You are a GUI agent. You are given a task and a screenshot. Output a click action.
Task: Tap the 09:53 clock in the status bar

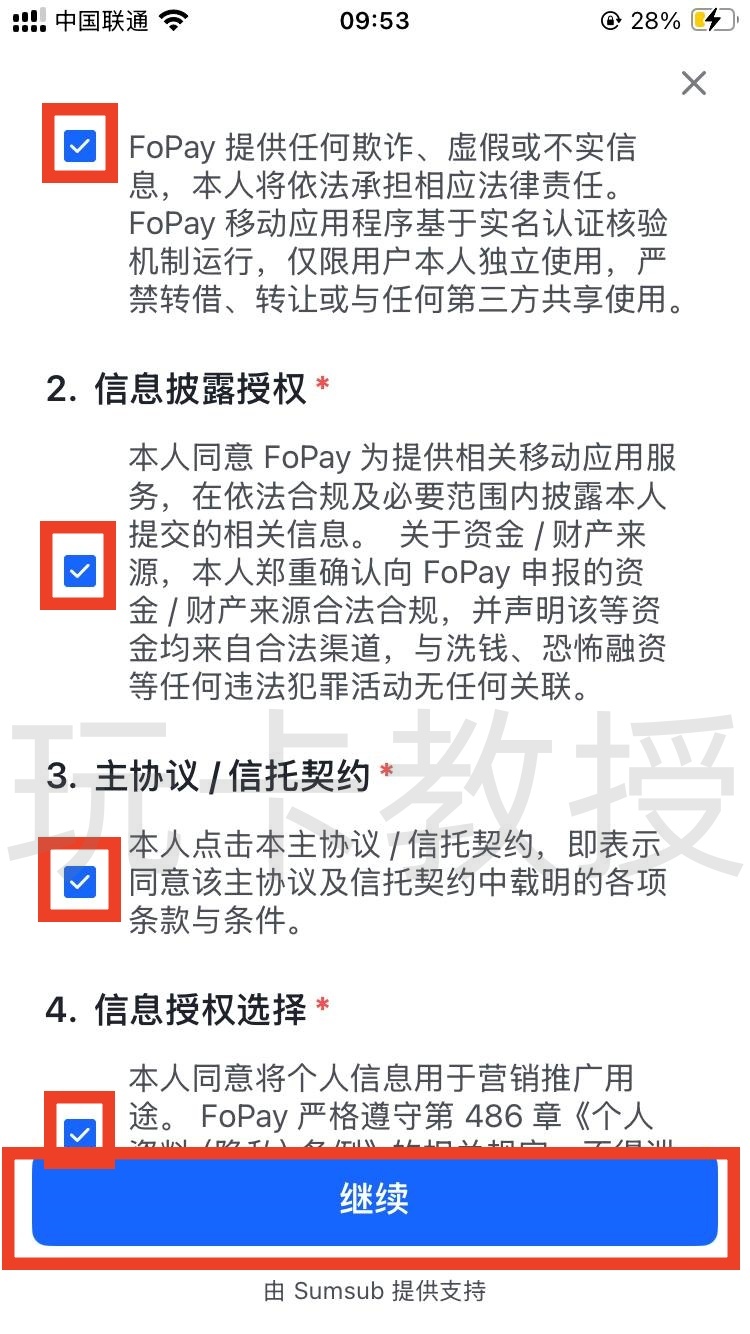[375, 20]
